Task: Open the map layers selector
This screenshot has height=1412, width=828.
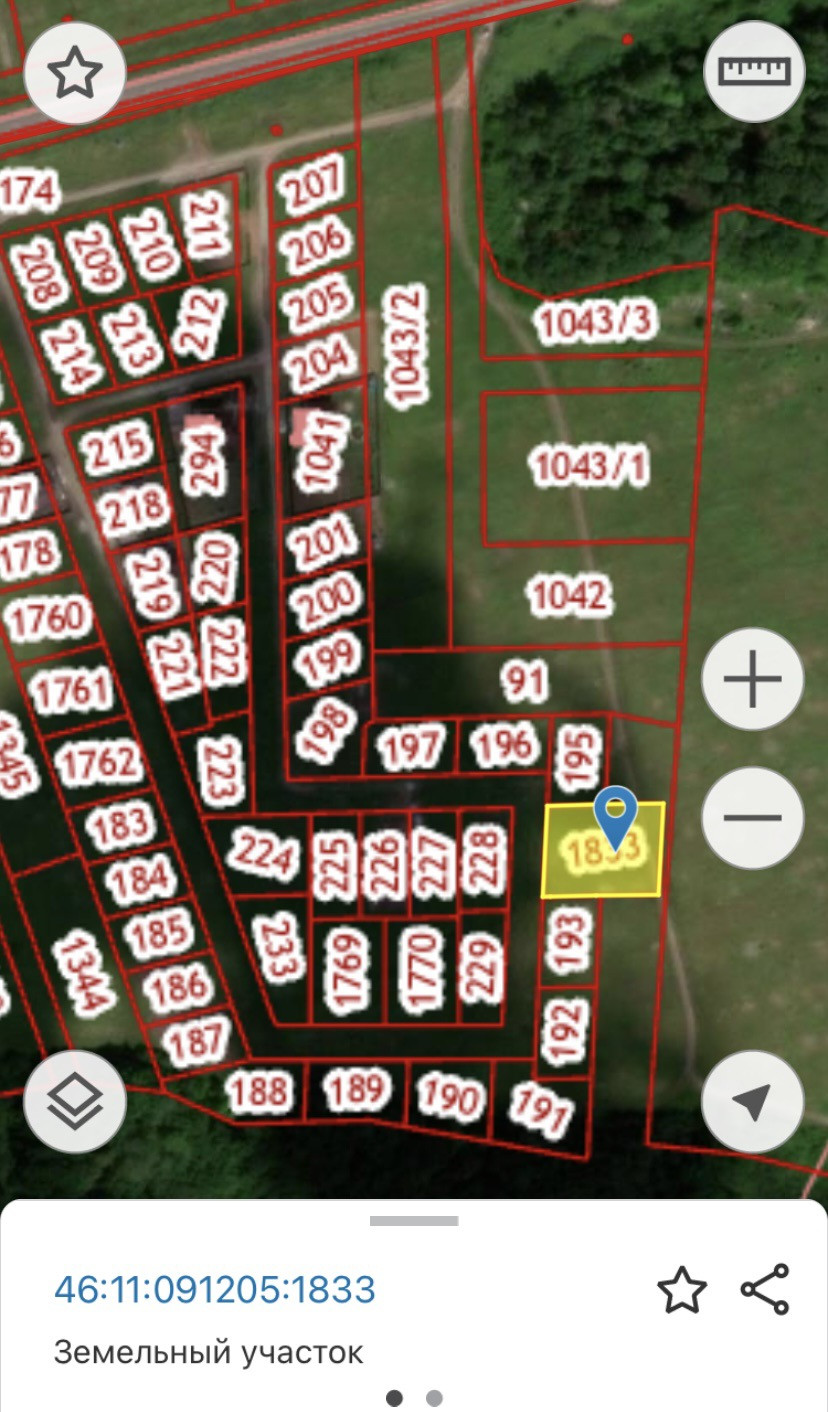Action: coord(75,1101)
